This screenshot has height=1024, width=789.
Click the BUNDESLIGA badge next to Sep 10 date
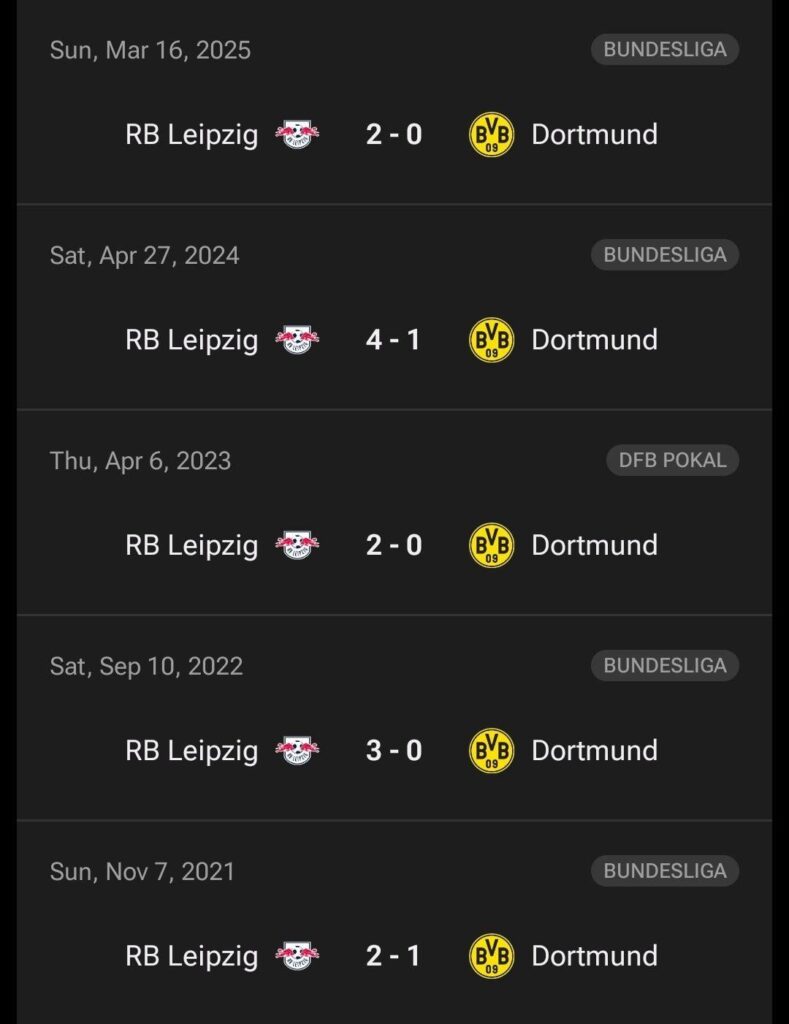[x=664, y=666]
